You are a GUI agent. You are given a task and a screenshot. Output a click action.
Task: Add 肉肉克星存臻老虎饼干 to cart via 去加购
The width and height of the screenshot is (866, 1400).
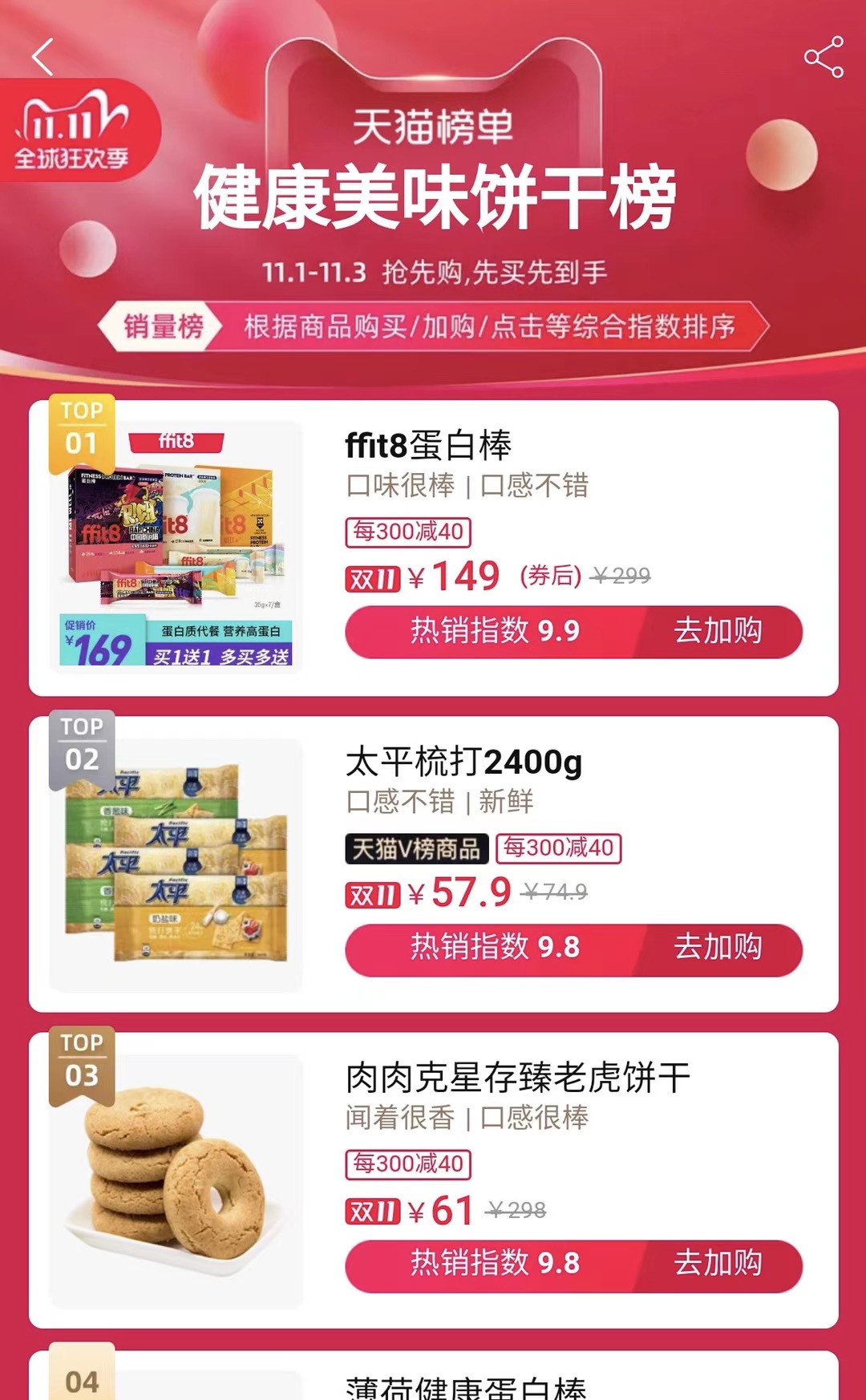[x=718, y=1264]
